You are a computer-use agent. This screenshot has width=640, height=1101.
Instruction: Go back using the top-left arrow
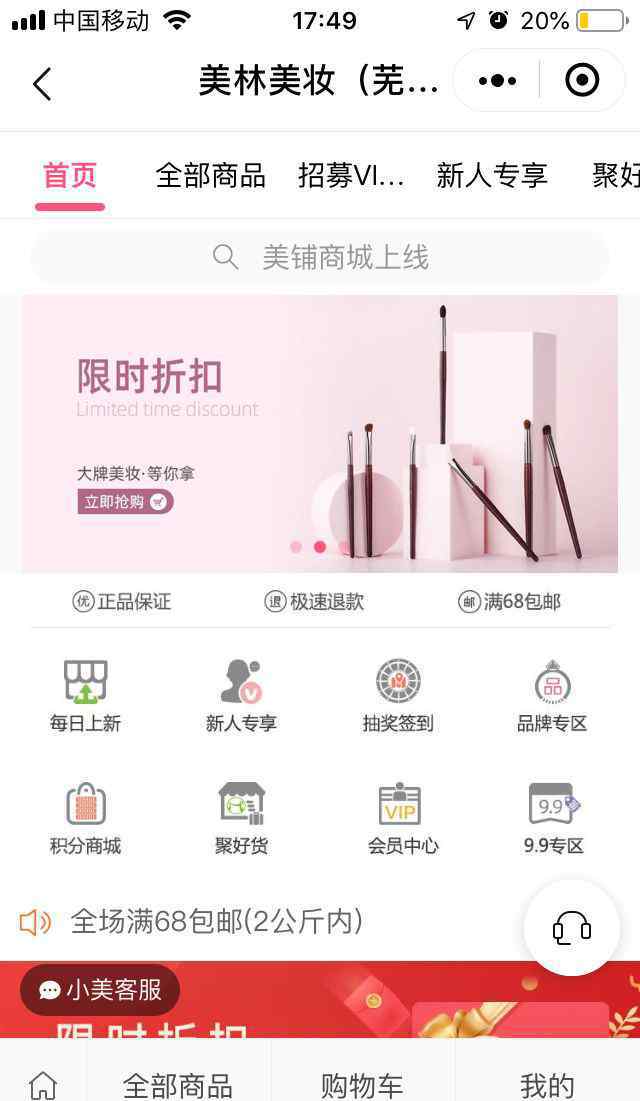42,83
